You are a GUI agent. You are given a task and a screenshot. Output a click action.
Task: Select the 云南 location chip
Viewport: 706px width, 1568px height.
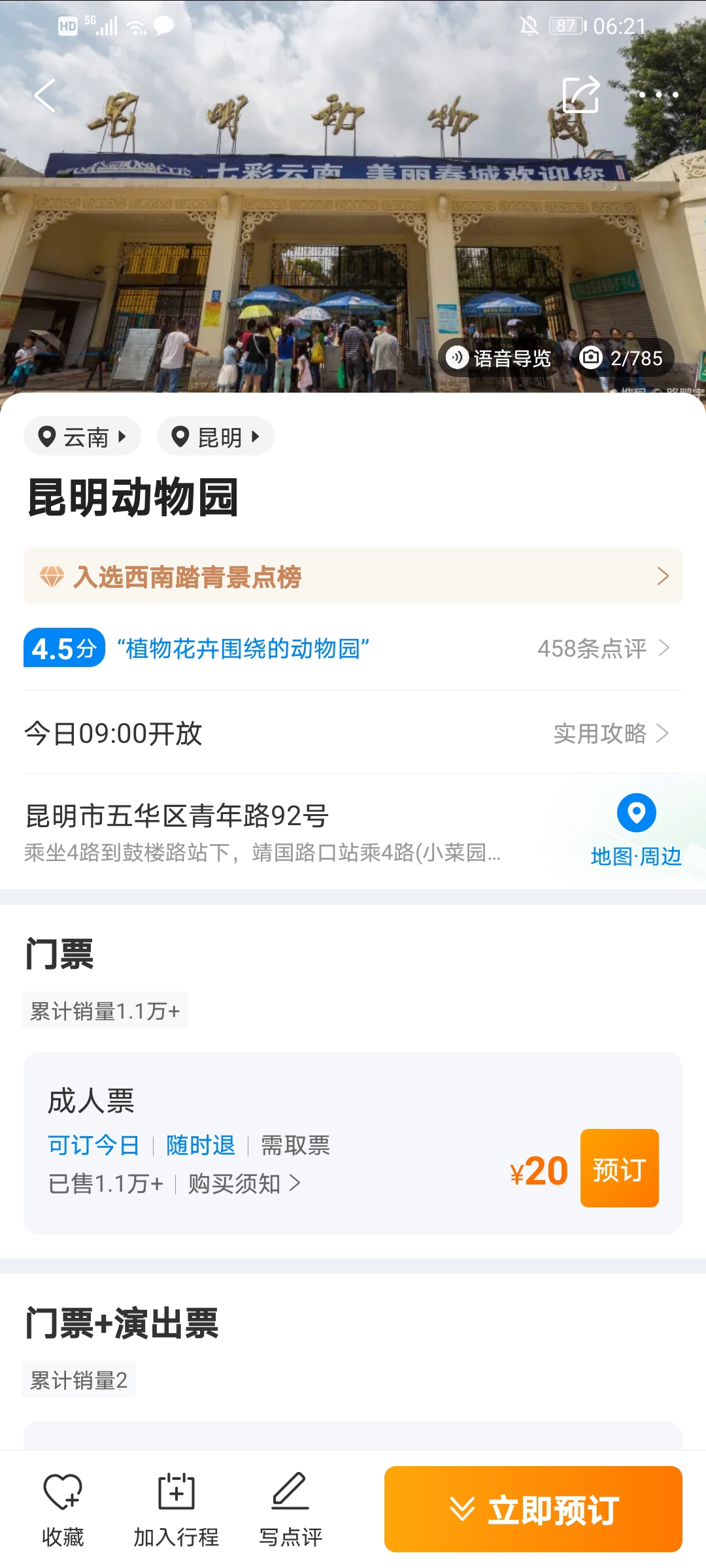pos(82,436)
